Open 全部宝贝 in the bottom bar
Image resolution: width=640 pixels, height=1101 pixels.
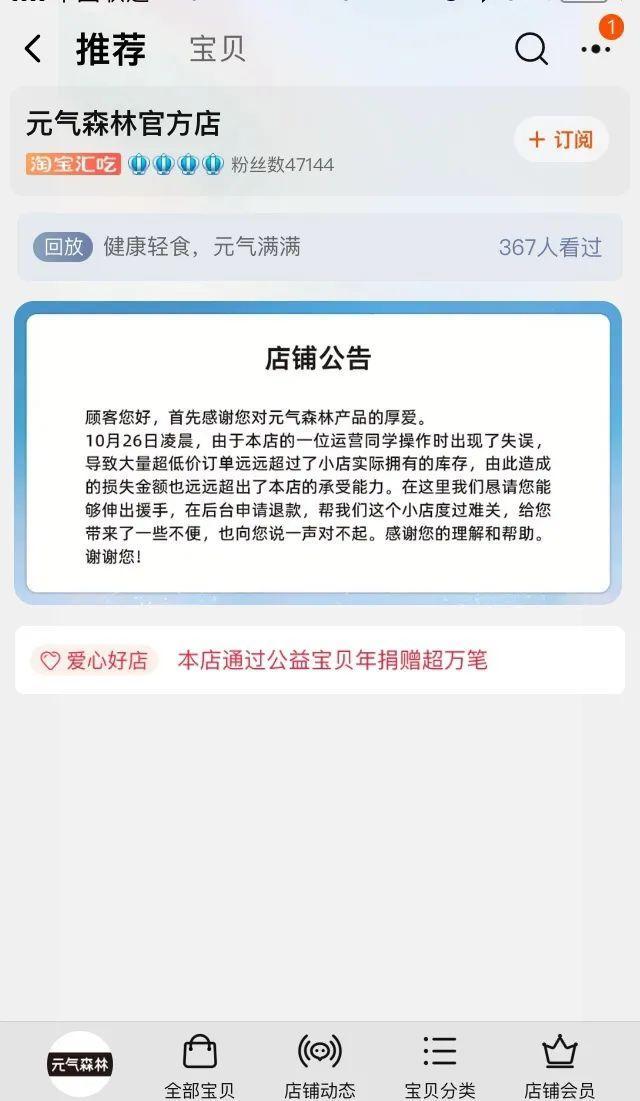pyautogui.click(x=200, y=1066)
